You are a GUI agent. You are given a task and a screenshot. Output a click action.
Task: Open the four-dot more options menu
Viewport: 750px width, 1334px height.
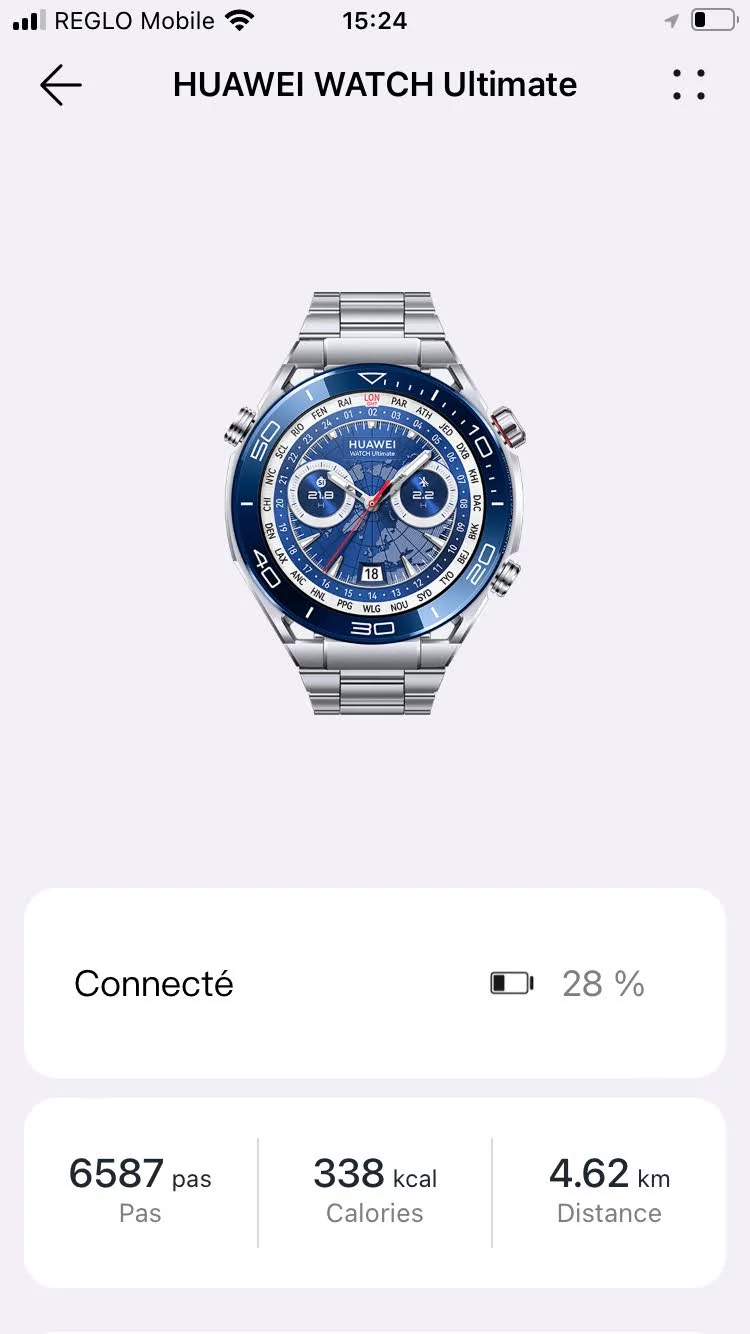(x=689, y=85)
